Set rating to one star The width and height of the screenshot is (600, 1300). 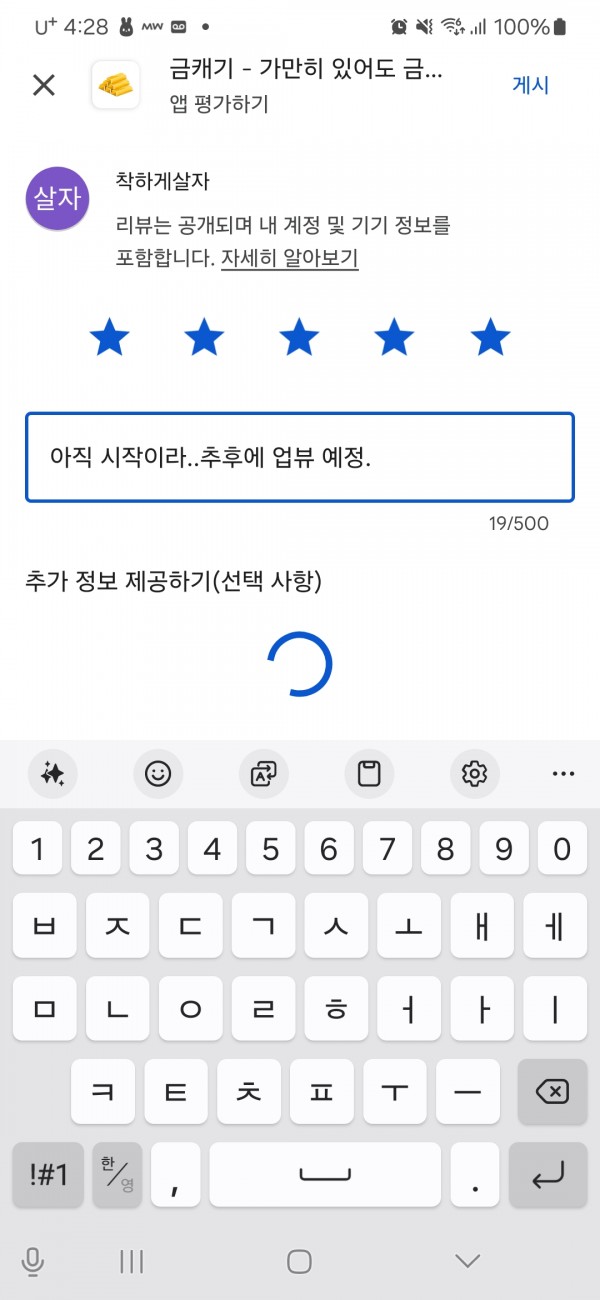(x=109, y=338)
